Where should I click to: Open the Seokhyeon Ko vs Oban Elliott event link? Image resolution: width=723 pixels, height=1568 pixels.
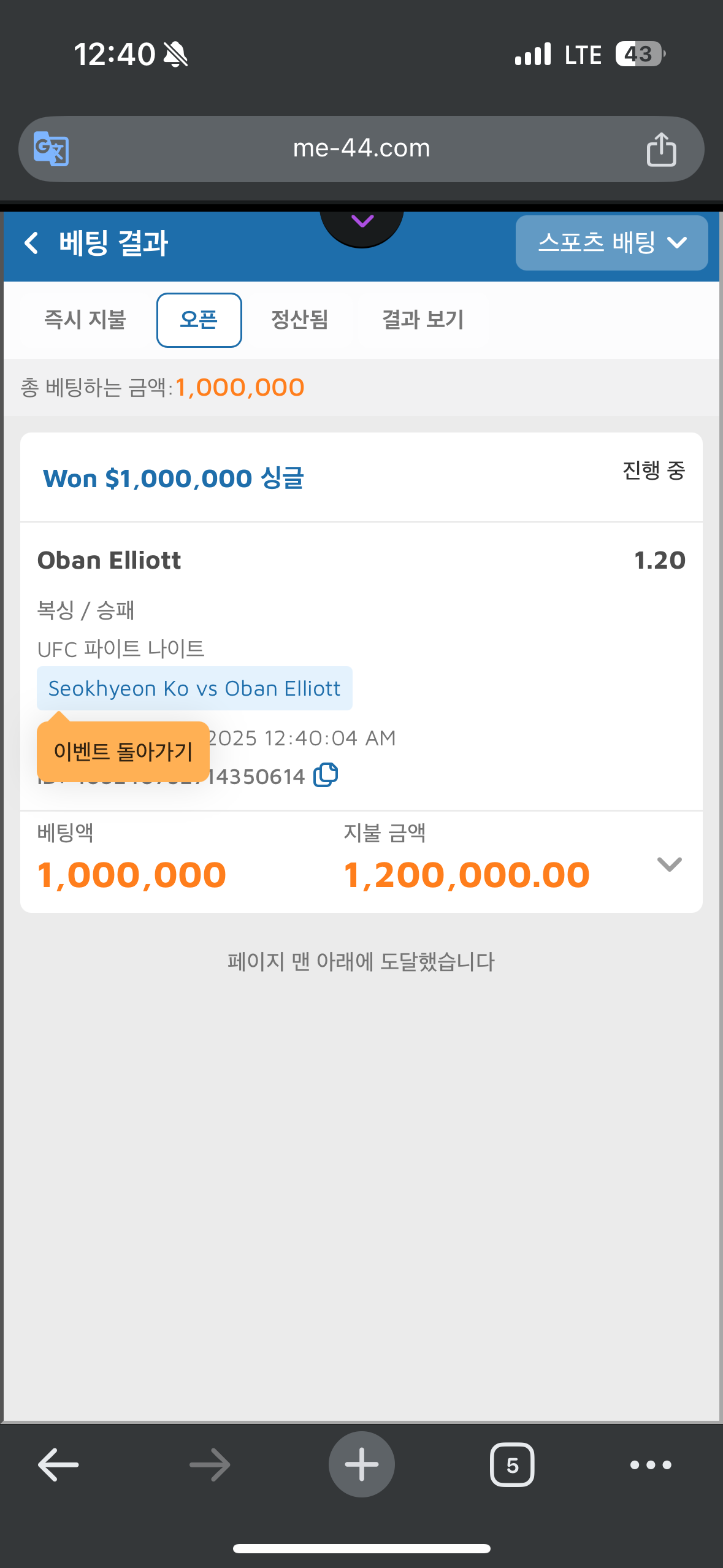(x=194, y=688)
